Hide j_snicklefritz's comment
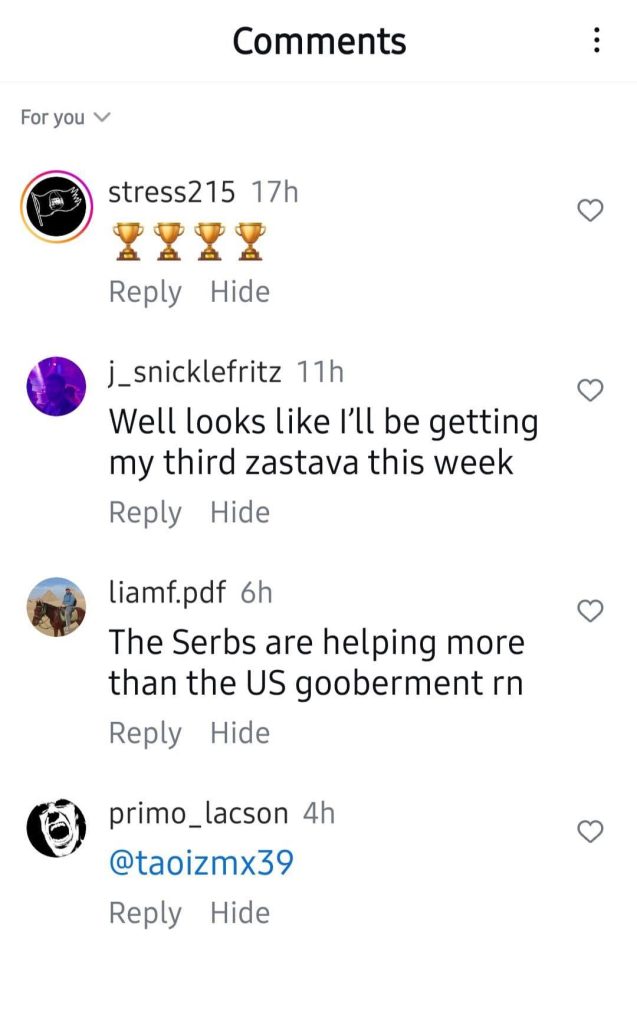This screenshot has height=1024, width=637. click(240, 512)
